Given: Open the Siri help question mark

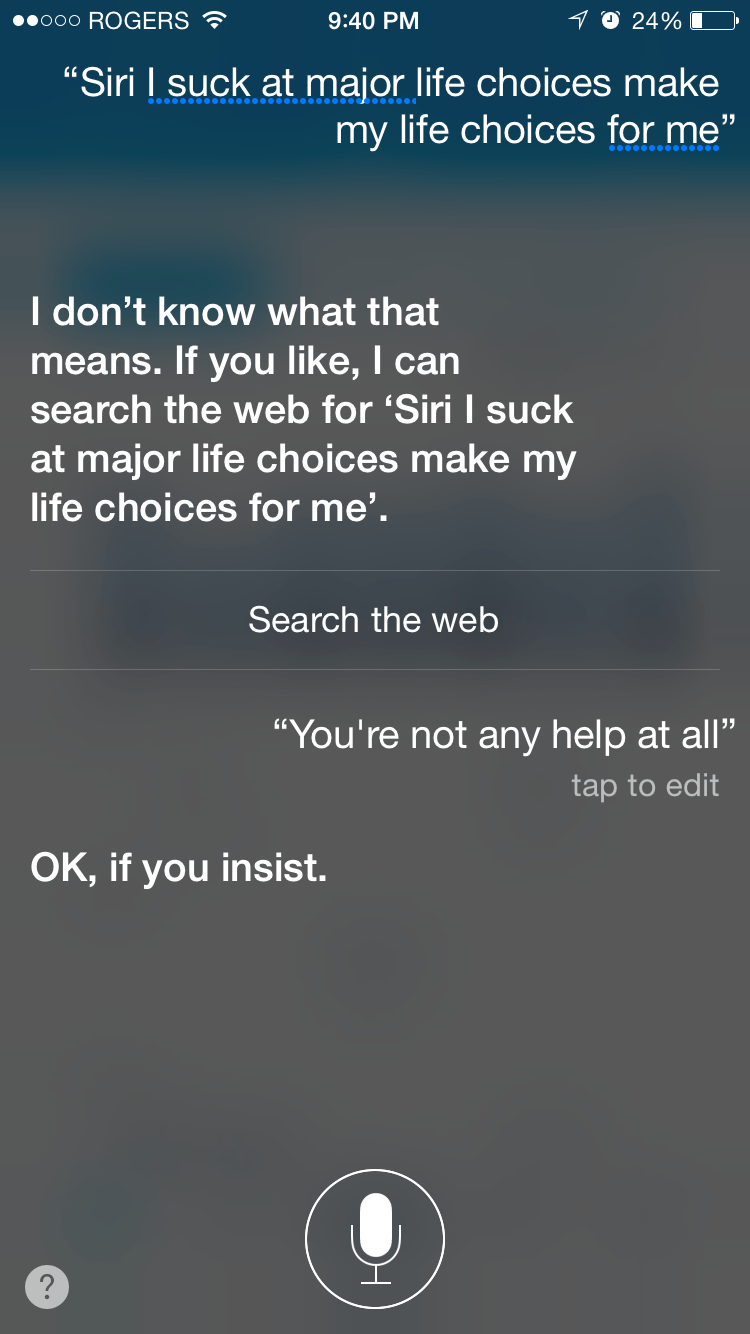Looking at the screenshot, I should click(47, 1286).
